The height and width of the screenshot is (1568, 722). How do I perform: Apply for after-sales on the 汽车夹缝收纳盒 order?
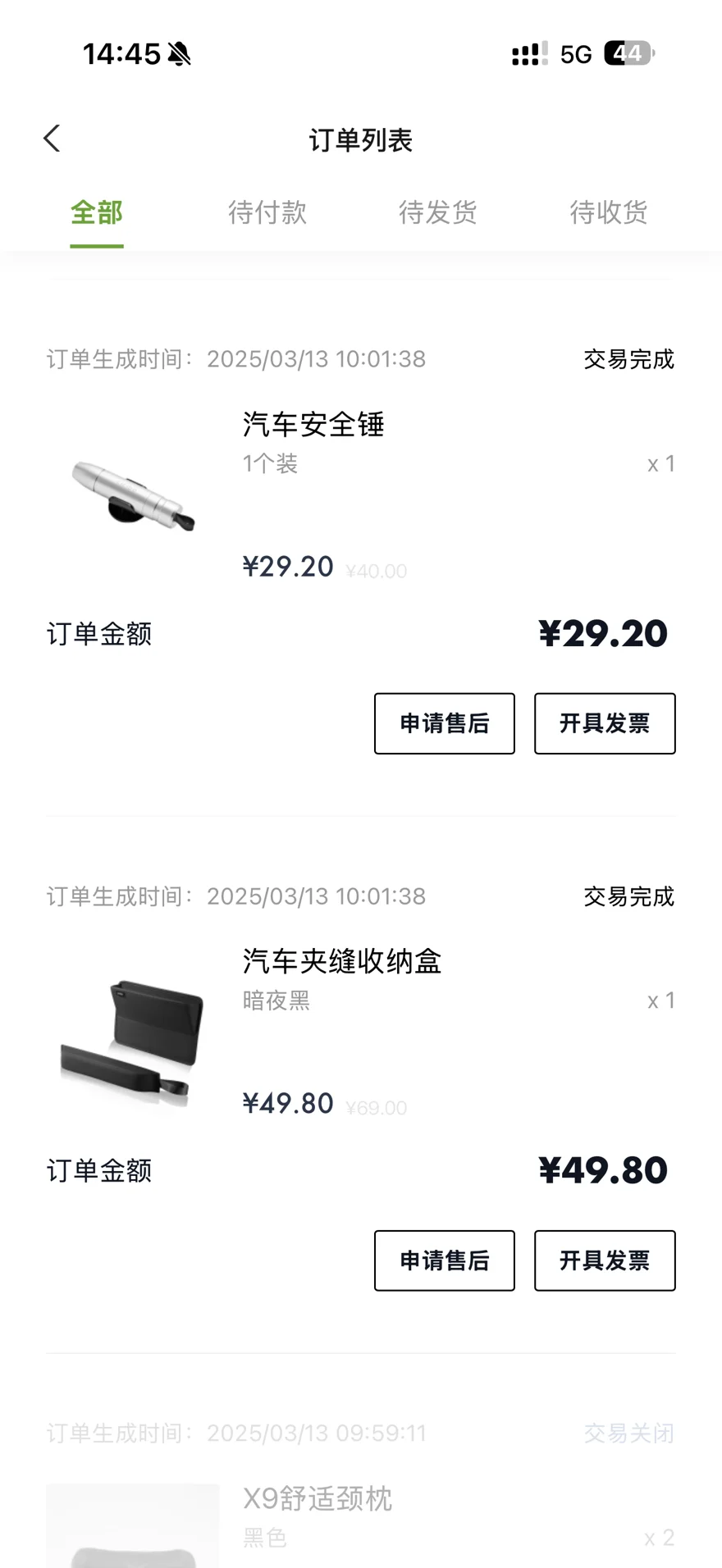tap(444, 1260)
